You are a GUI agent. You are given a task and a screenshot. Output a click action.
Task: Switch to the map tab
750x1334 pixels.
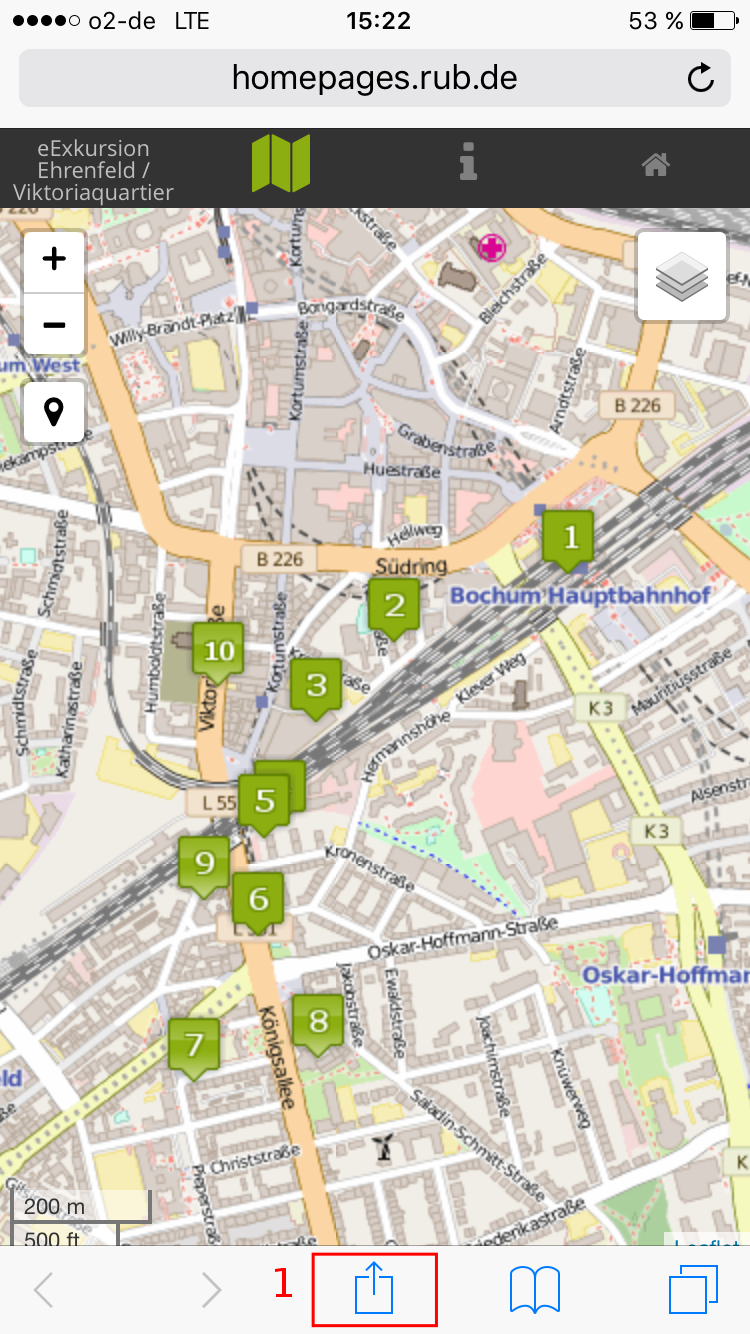281,163
